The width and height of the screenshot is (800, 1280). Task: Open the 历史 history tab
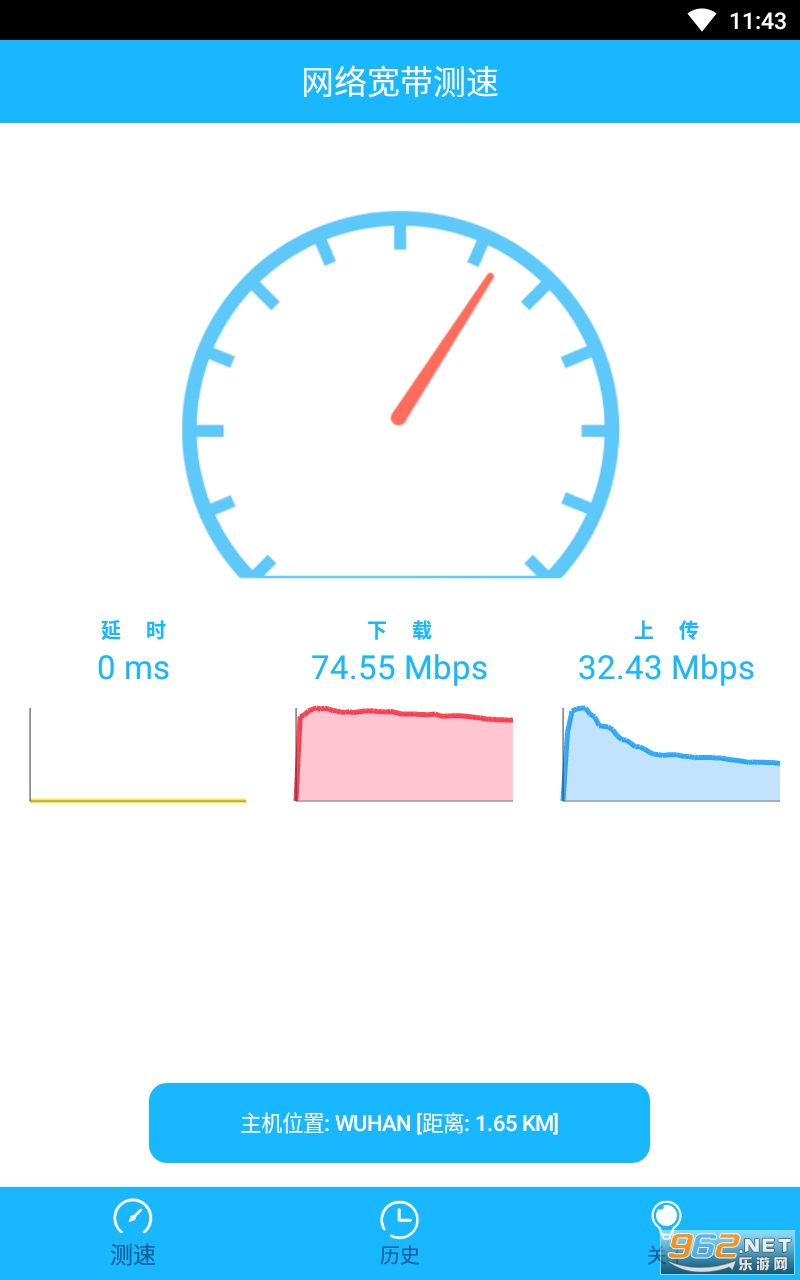point(399,1232)
